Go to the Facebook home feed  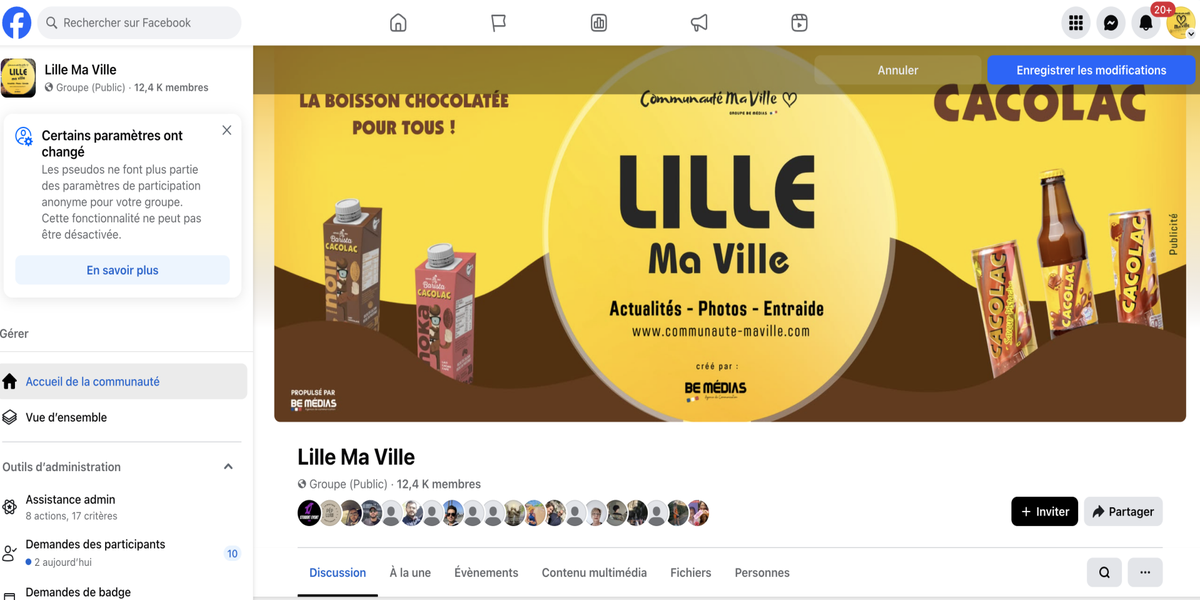[398, 23]
